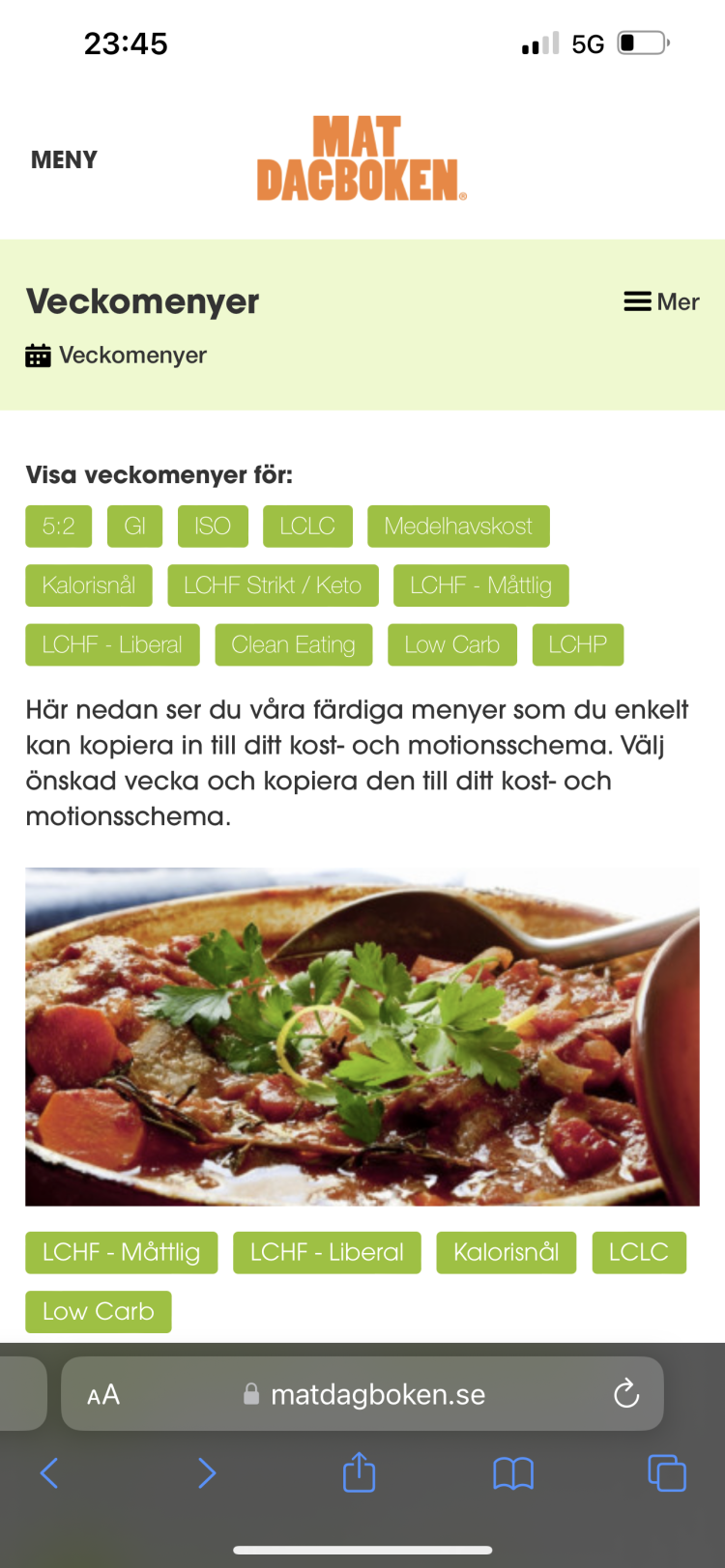This screenshot has width=725, height=1568.
Task: Tap the Low Carb tag below the photo
Action: coord(99,1312)
